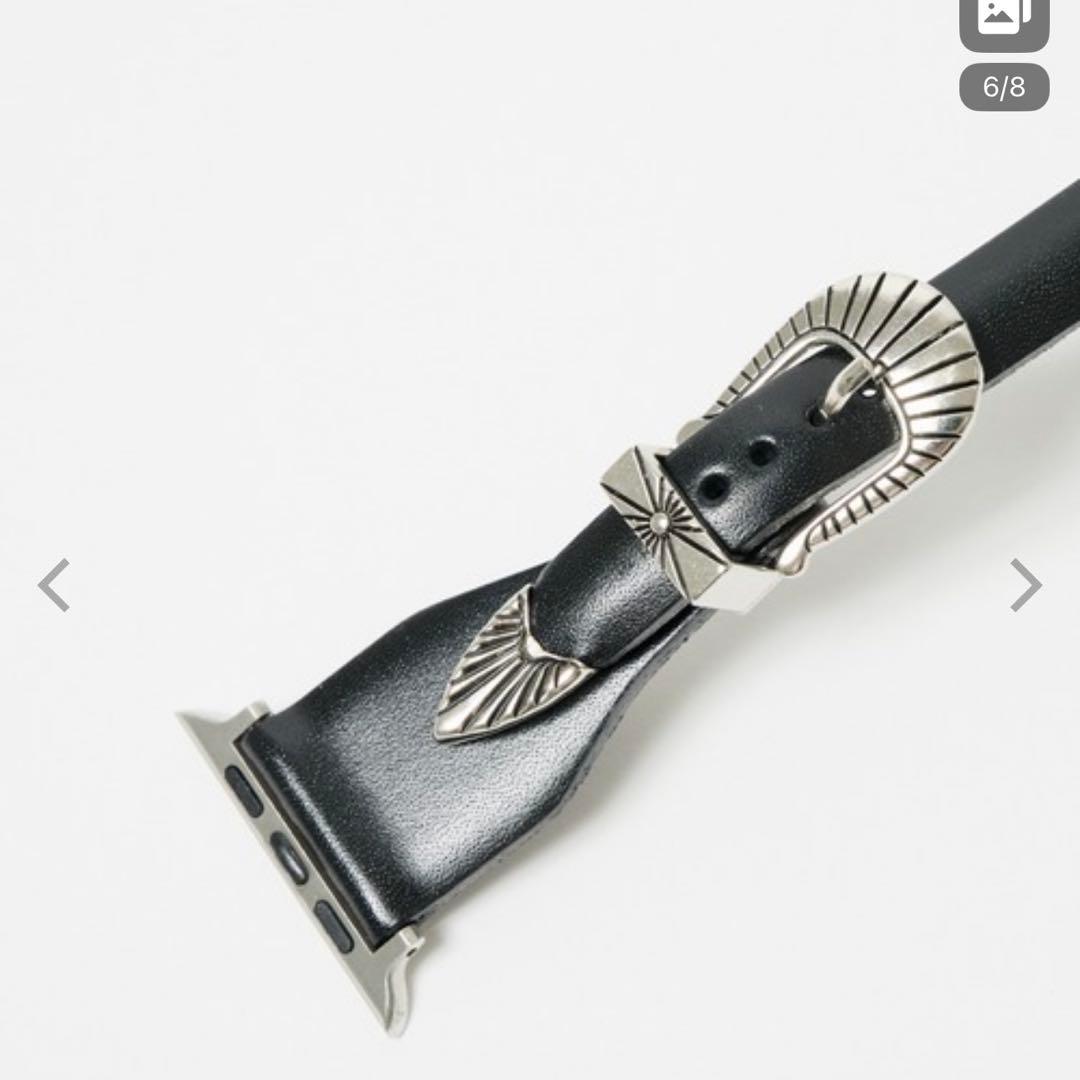Go to the previous product photo
The height and width of the screenshot is (1080, 1080).
tap(54, 585)
